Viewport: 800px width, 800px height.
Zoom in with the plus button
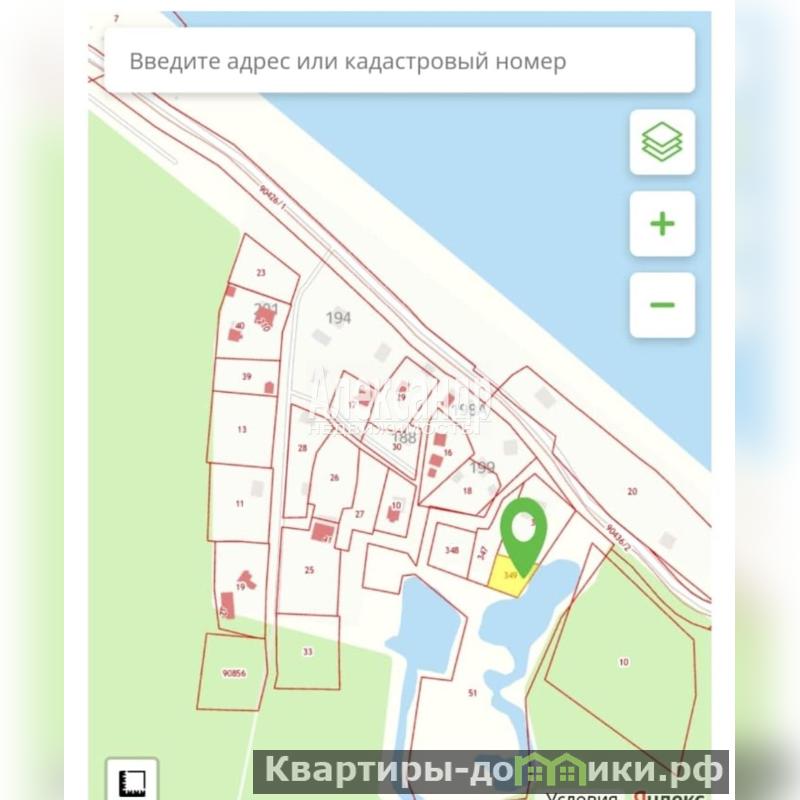click(662, 224)
